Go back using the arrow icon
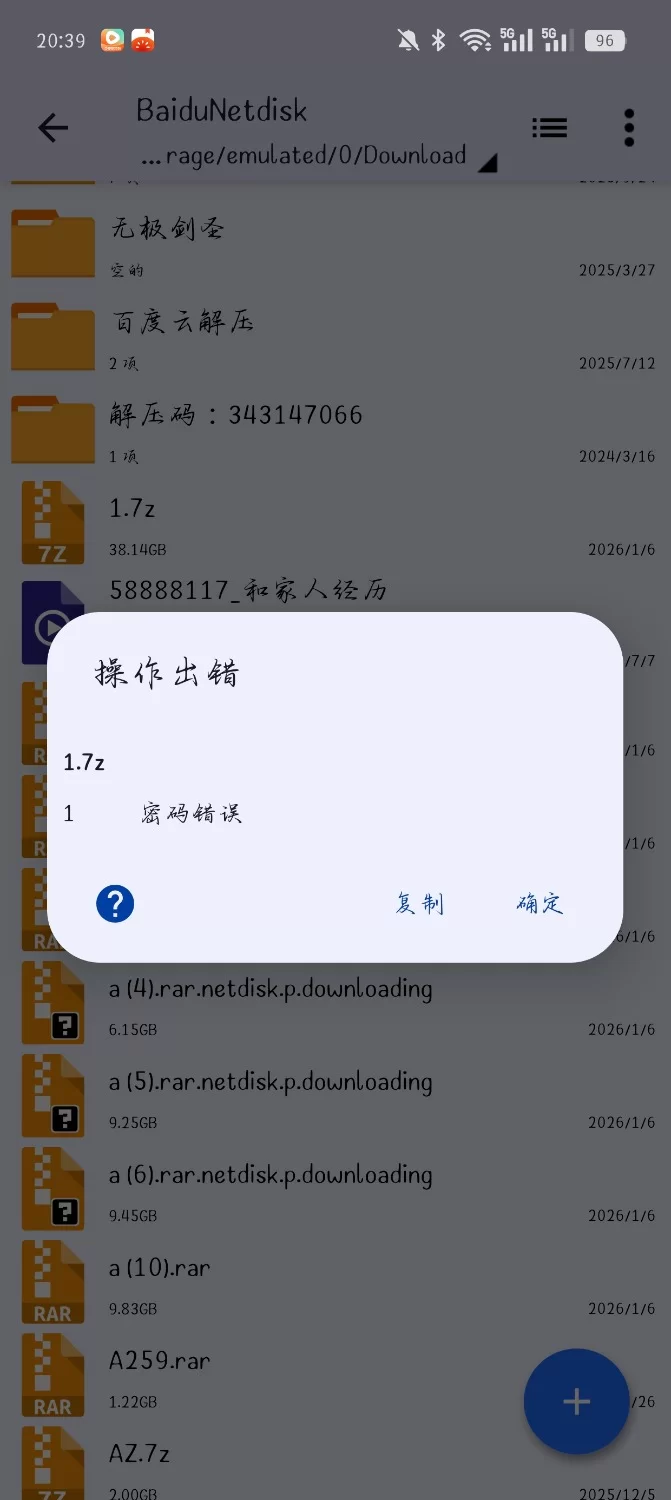The height and width of the screenshot is (1500, 671). pyautogui.click(x=53, y=128)
